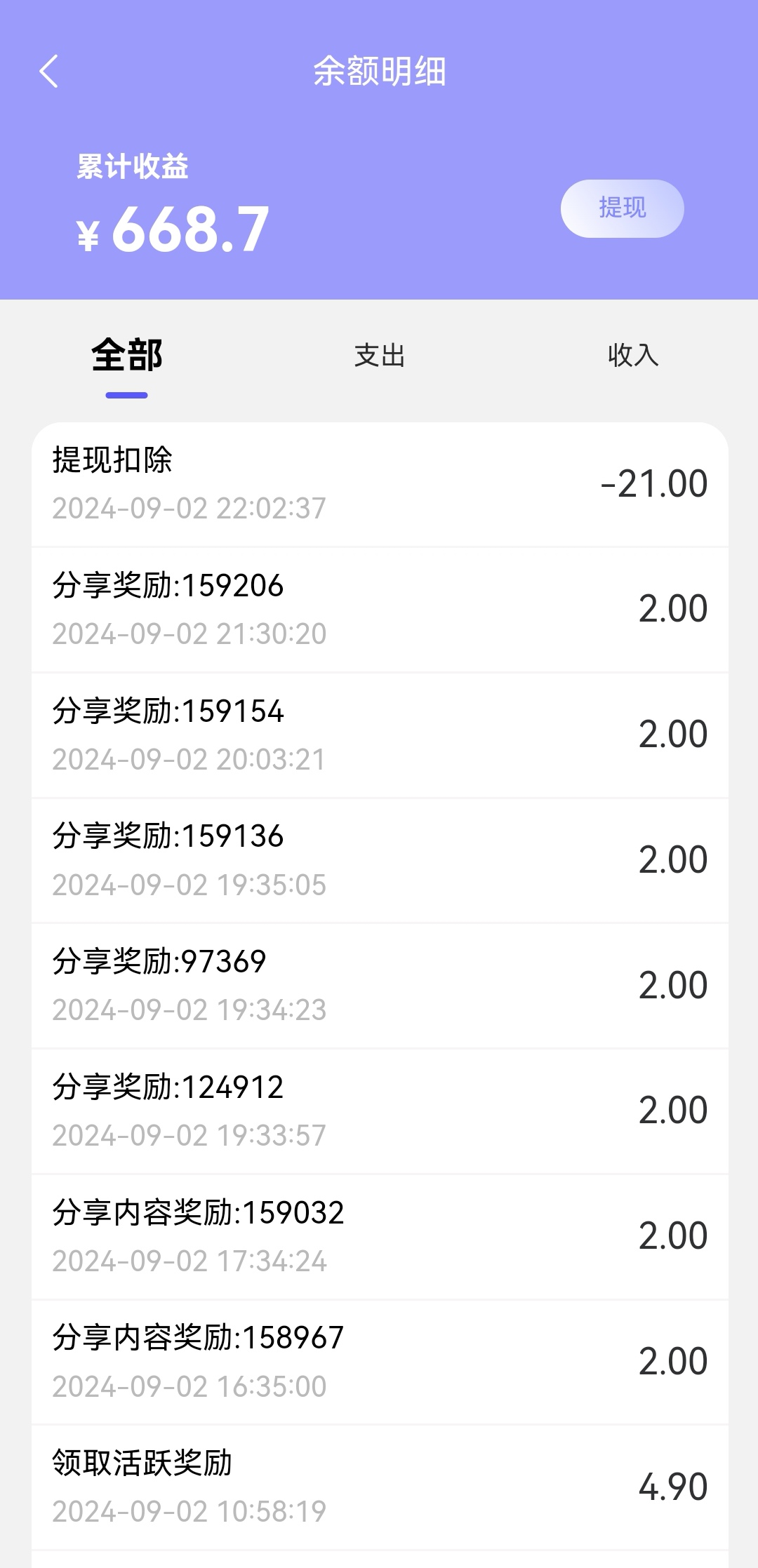Go back using the top-left arrow
Viewport: 758px width, 1568px height.
coord(48,72)
